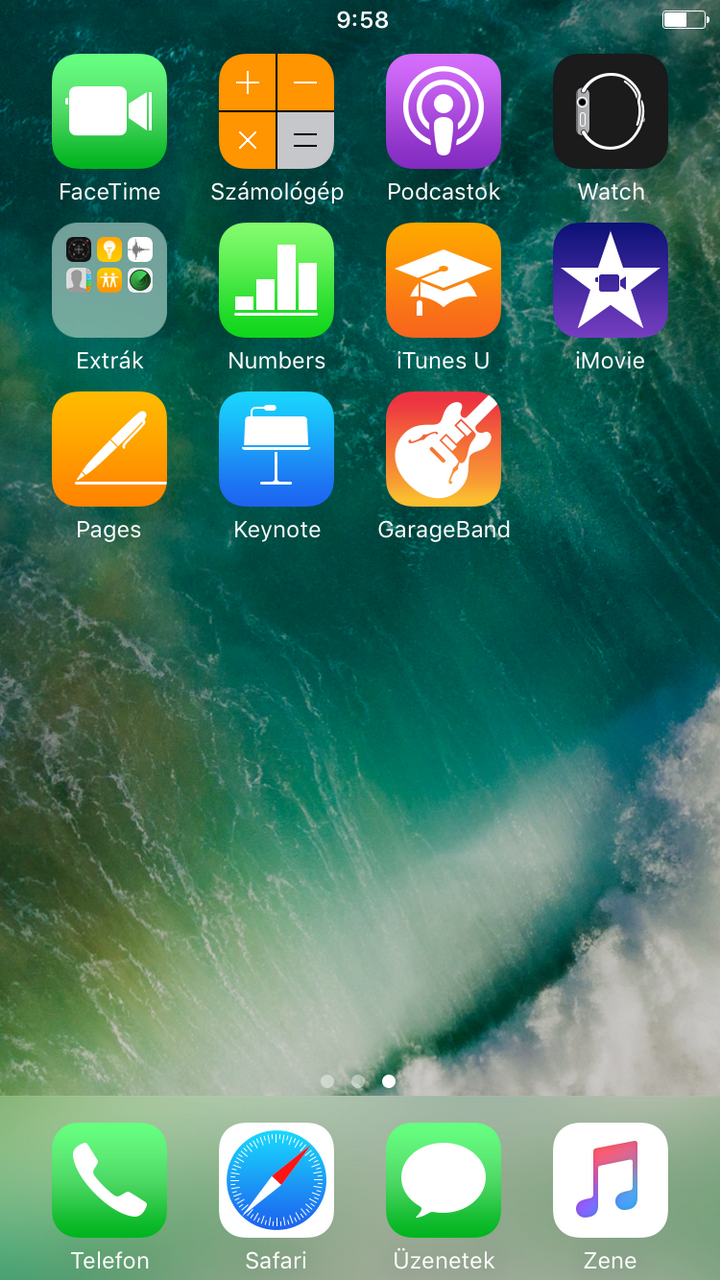Open Telefon from the dock
Image resolution: width=720 pixels, height=1280 pixels.
point(109,1180)
